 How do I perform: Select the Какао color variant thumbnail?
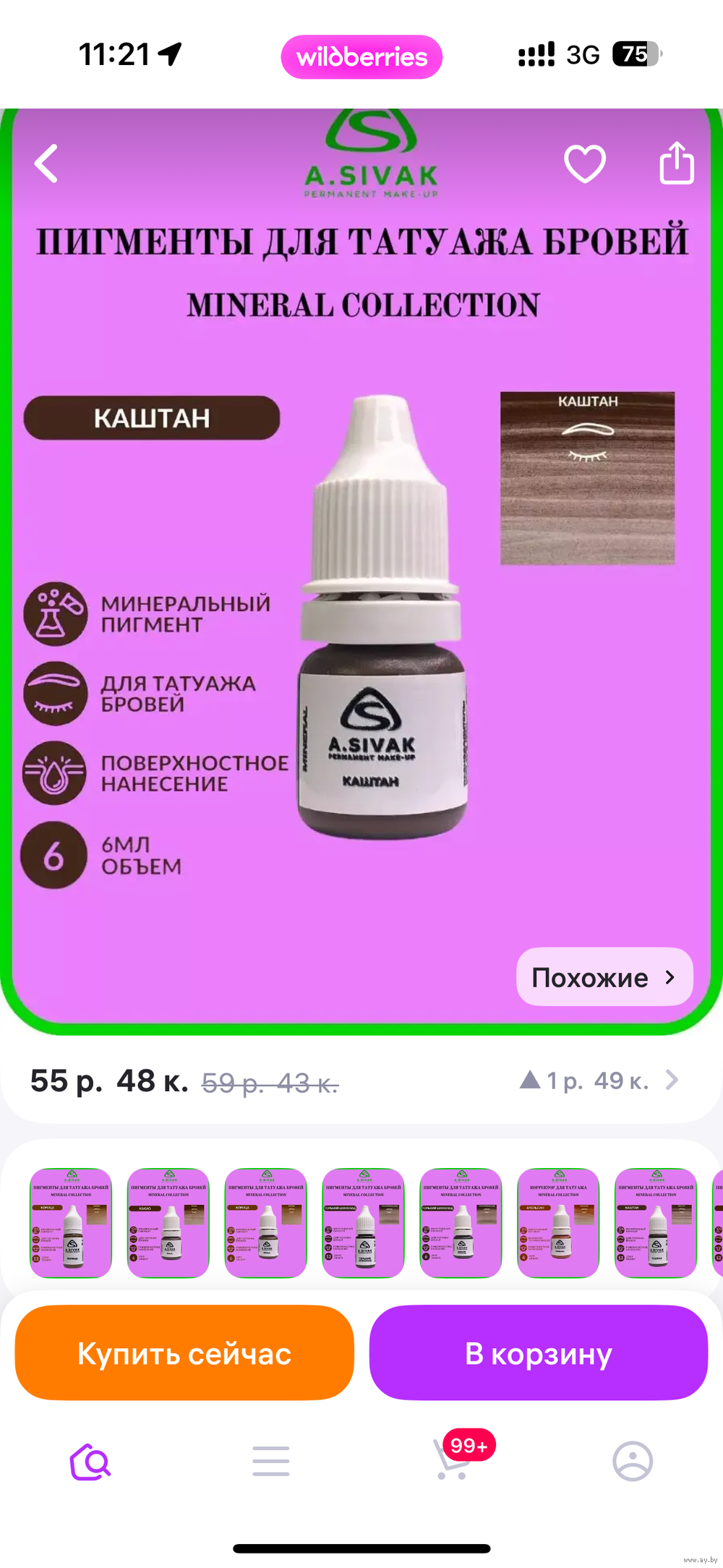(168, 1222)
